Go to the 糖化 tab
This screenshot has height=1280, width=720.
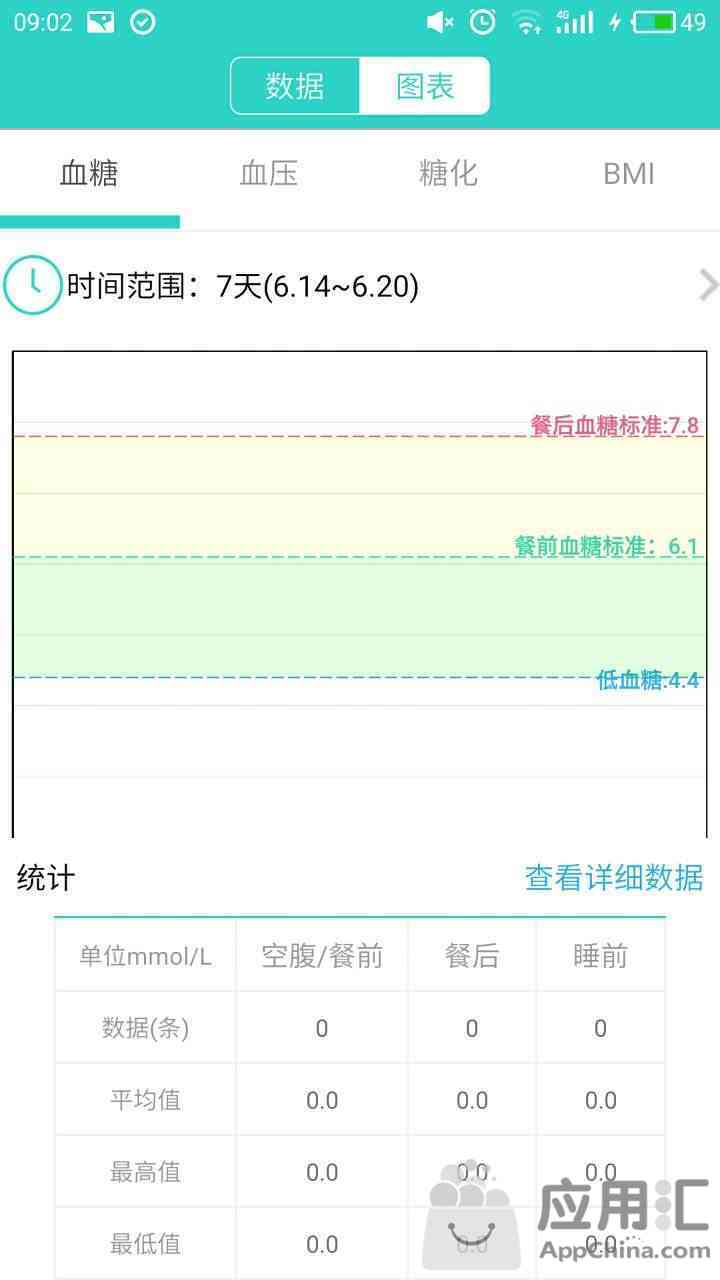point(449,174)
